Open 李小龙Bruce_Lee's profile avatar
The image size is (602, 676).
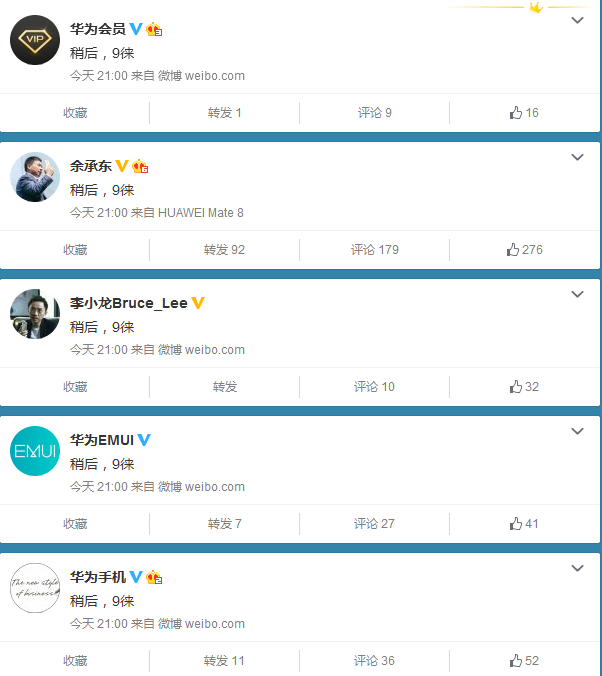[35, 314]
